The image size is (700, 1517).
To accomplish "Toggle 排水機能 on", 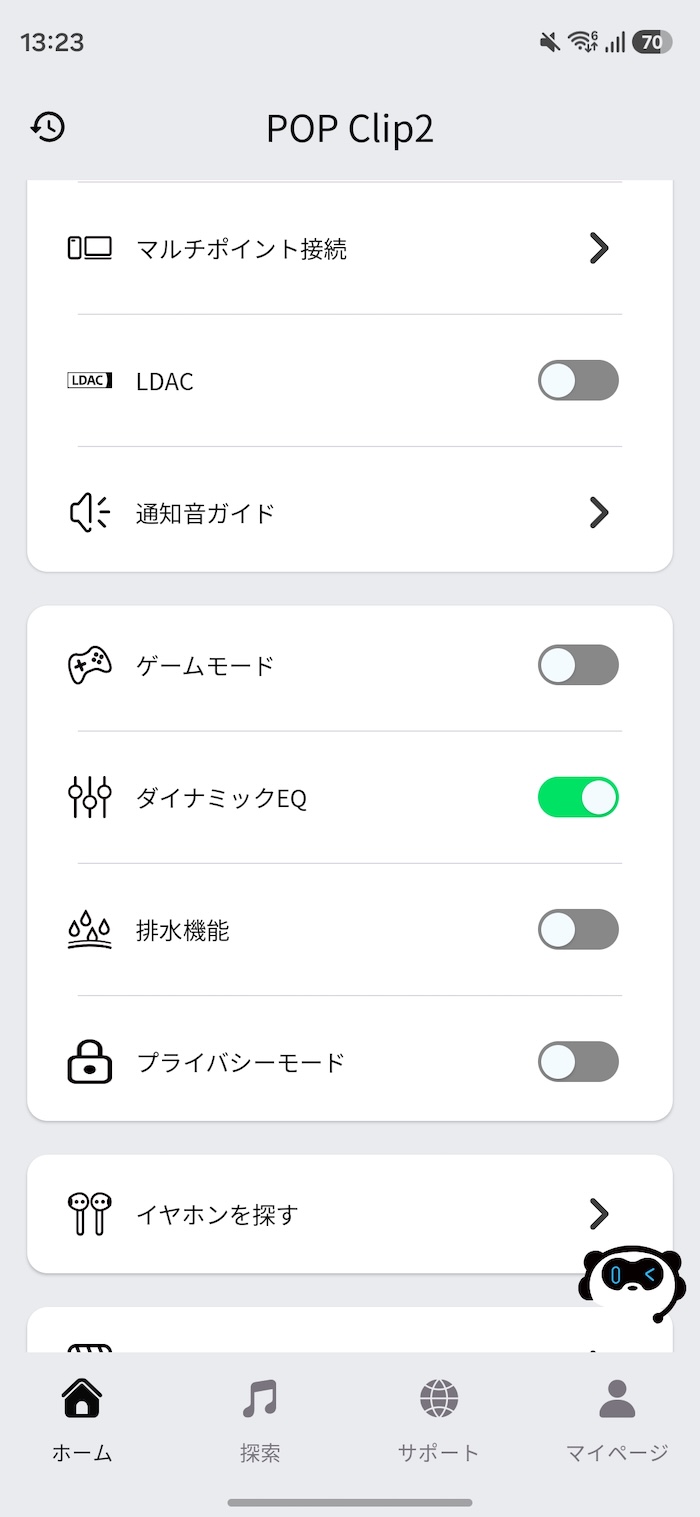I will [x=578, y=930].
